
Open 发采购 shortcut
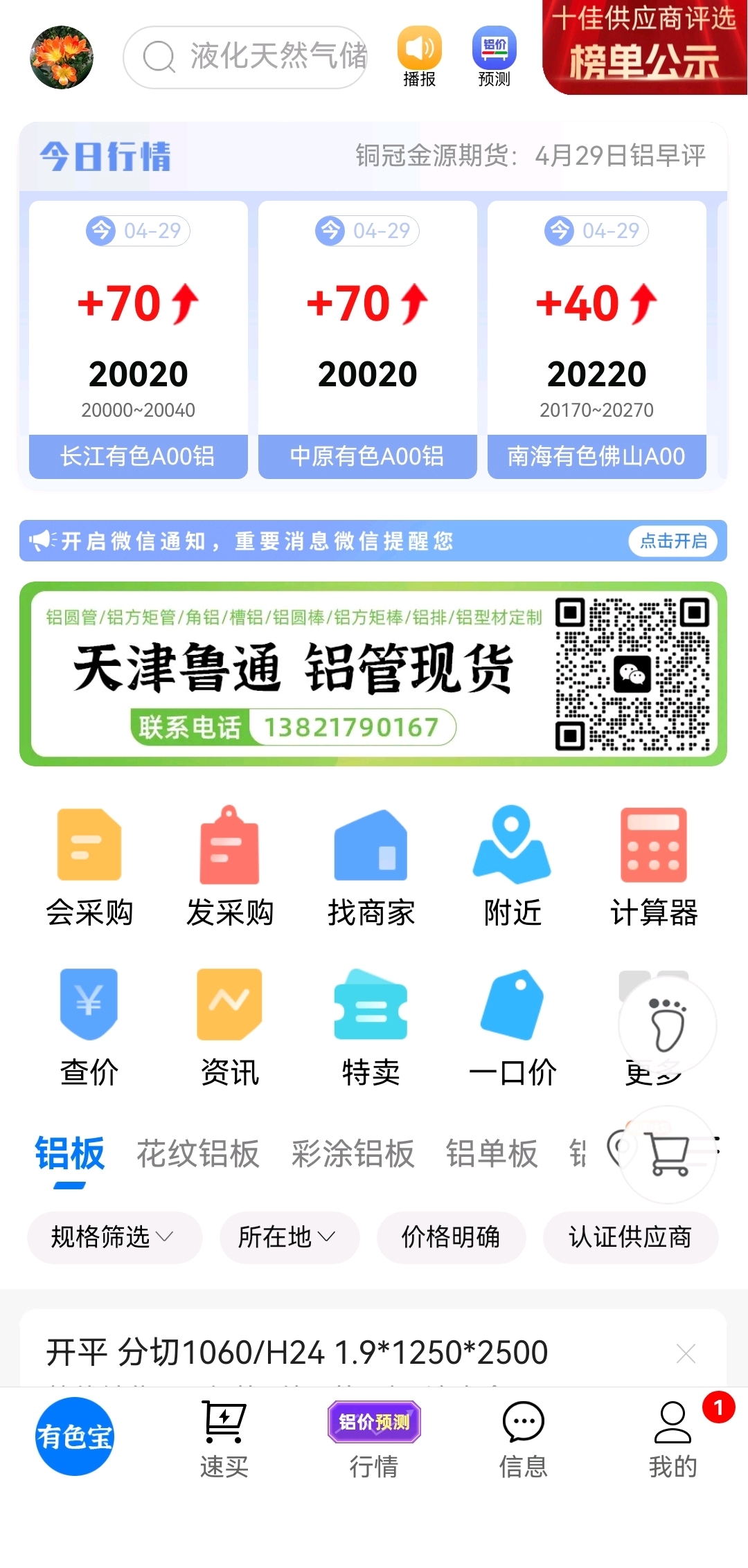pyautogui.click(x=230, y=867)
